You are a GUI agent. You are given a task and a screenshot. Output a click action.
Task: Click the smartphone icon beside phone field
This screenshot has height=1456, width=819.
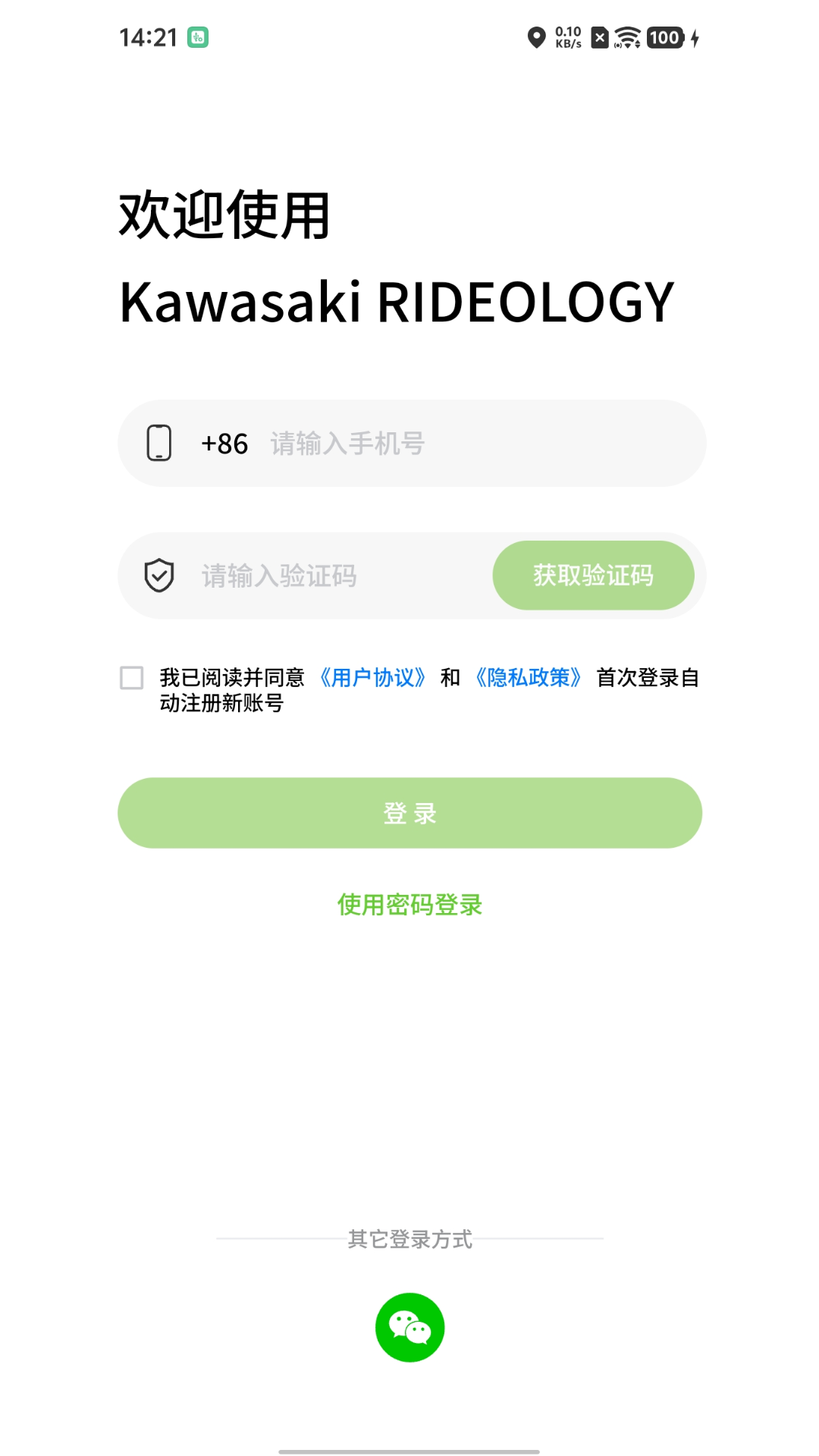[159, 443]
